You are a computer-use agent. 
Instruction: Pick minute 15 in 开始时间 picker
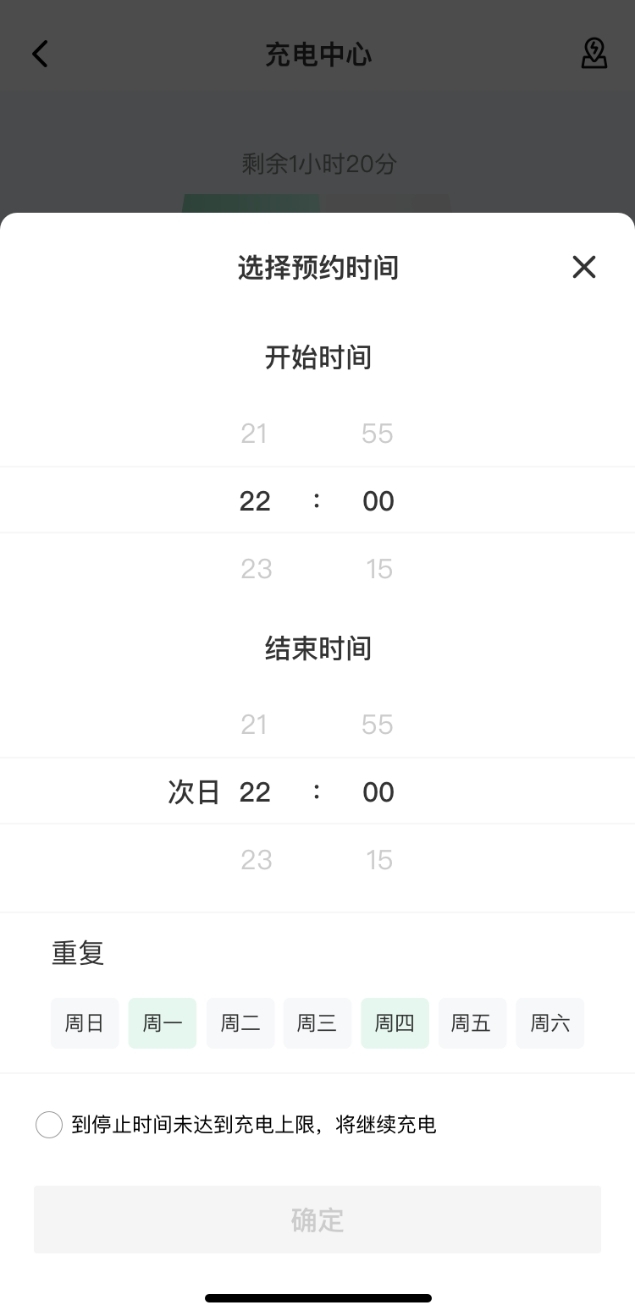coord(379,569)
